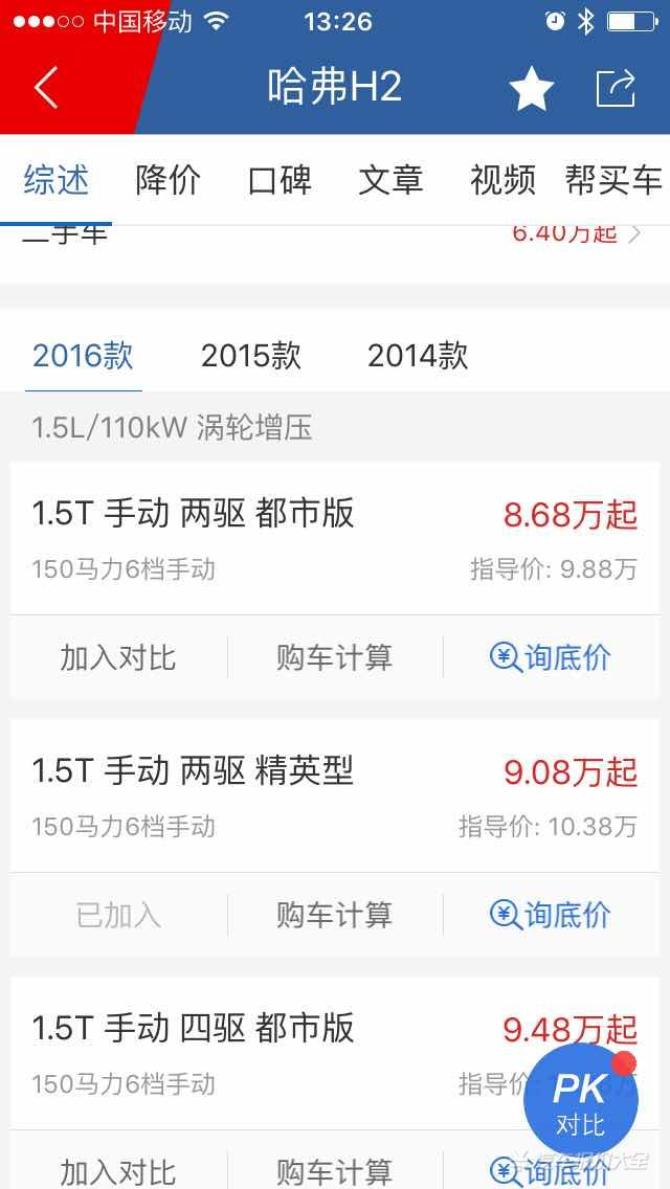Open the 视频 tab

click(x=502, y=181)
